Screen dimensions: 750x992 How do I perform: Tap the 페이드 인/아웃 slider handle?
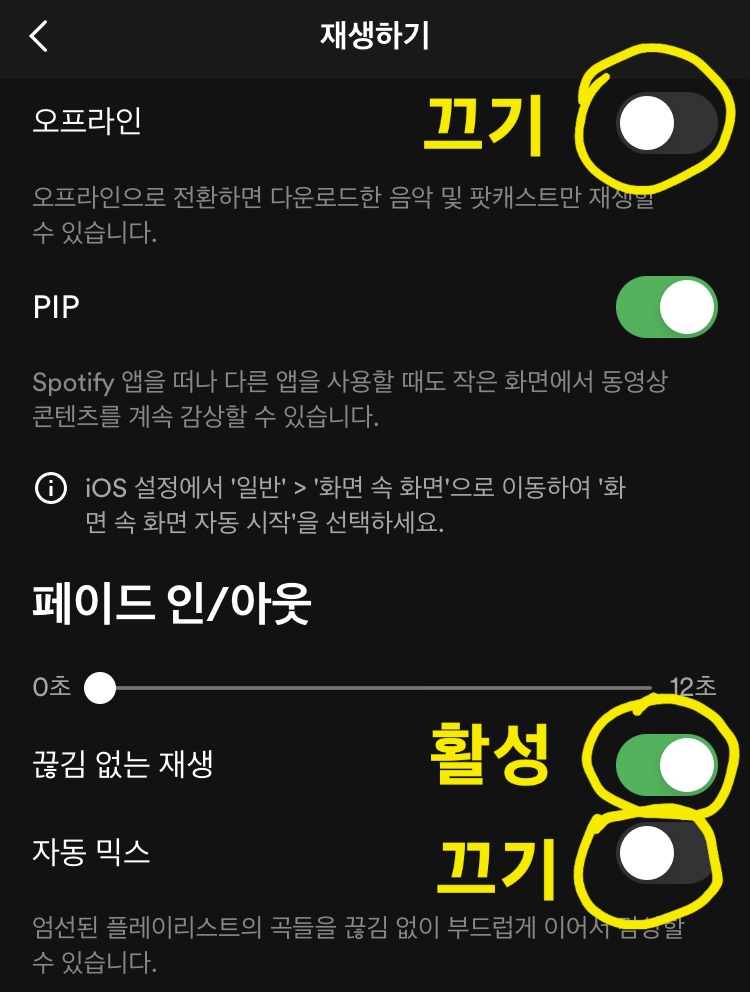100,688
